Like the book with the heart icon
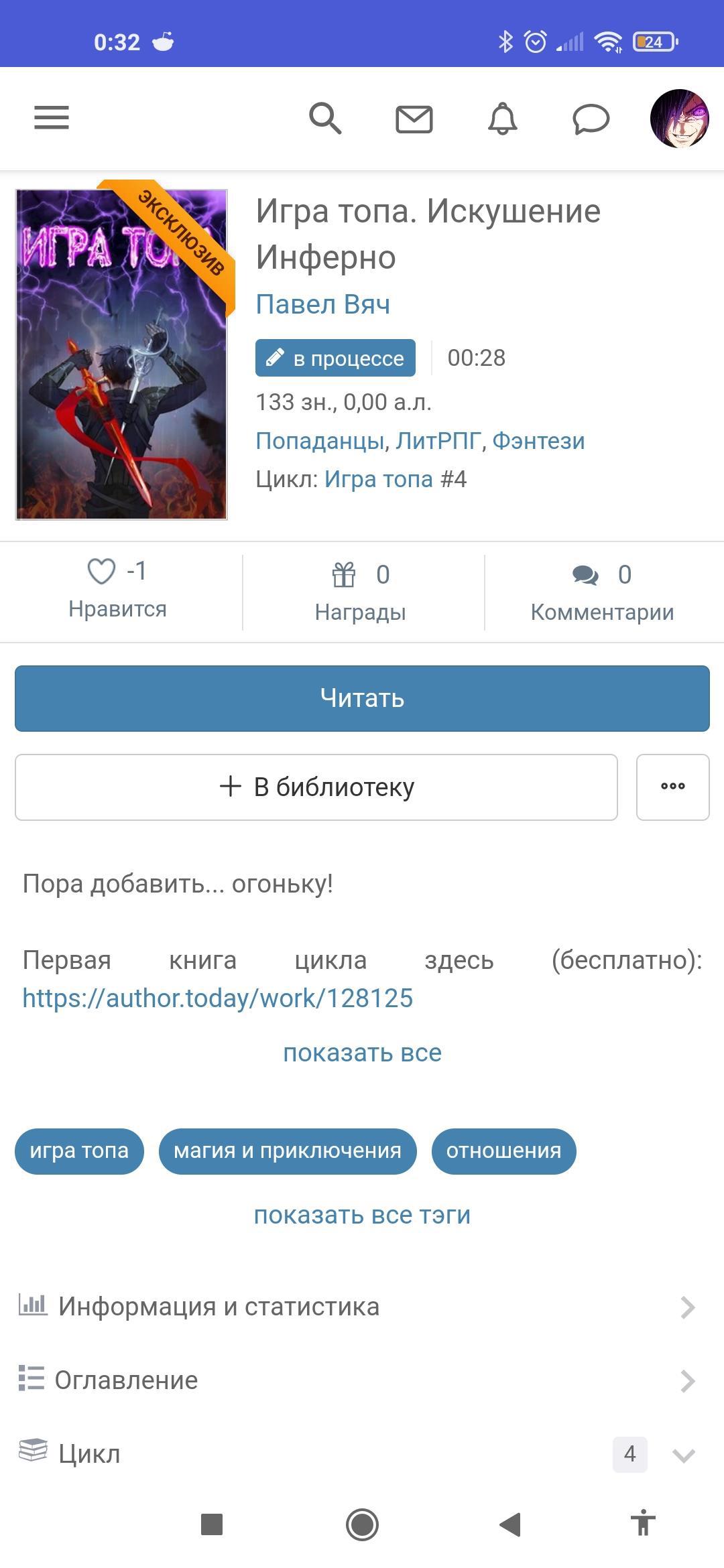 click(102, 572)
